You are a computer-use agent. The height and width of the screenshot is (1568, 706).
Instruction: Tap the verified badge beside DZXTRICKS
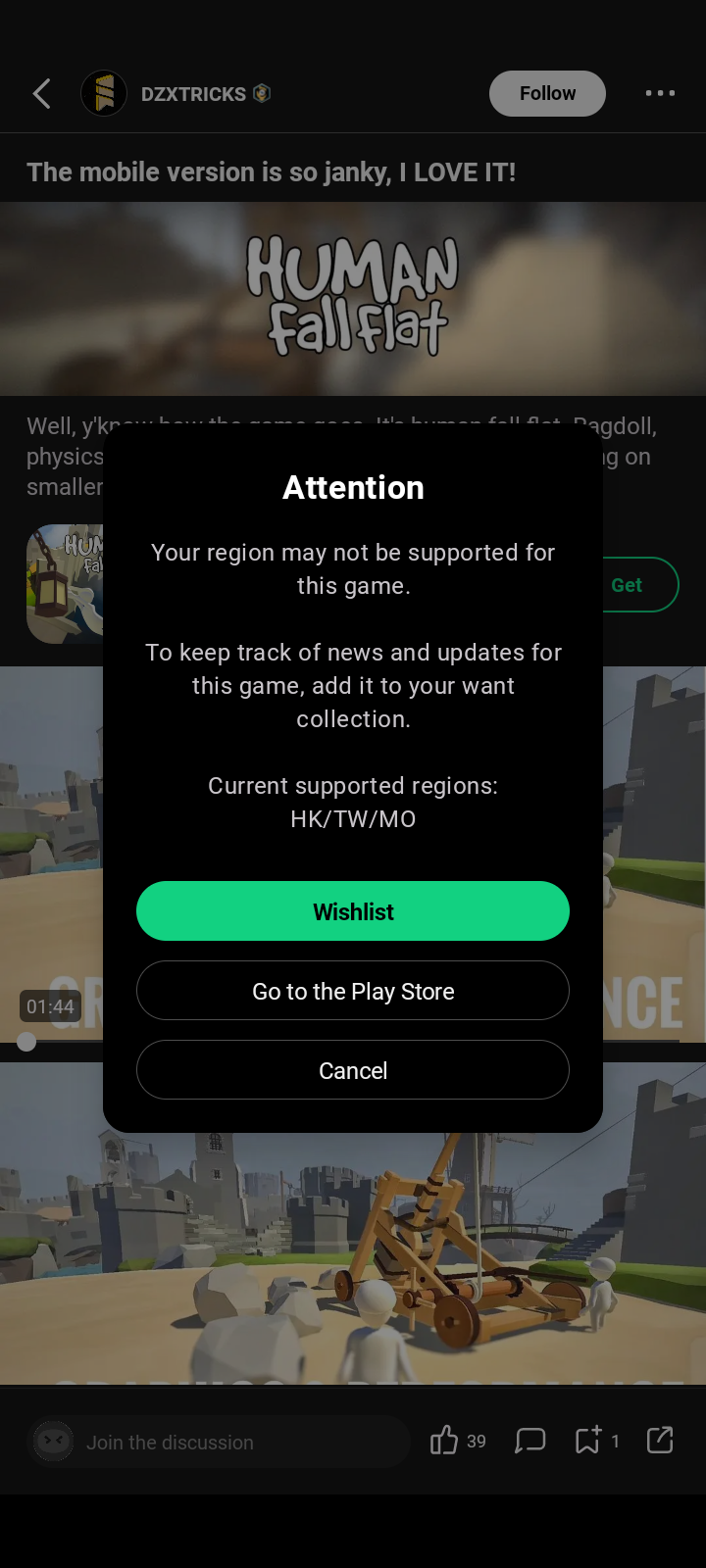260,93
